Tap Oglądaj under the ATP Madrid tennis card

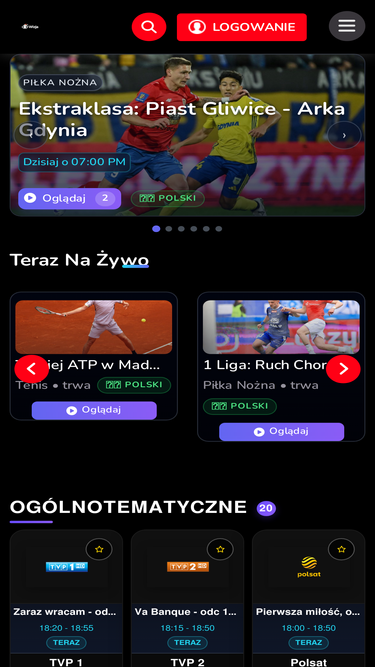tap(94, 410)
